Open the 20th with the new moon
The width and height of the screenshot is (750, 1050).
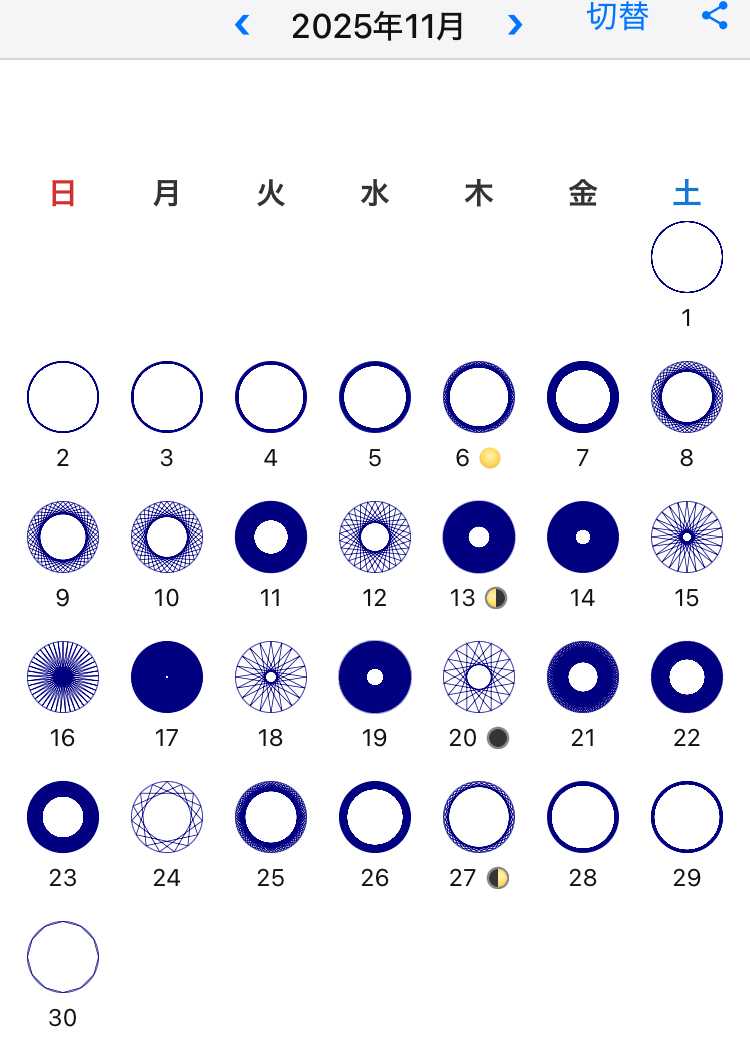coord(479,677)
